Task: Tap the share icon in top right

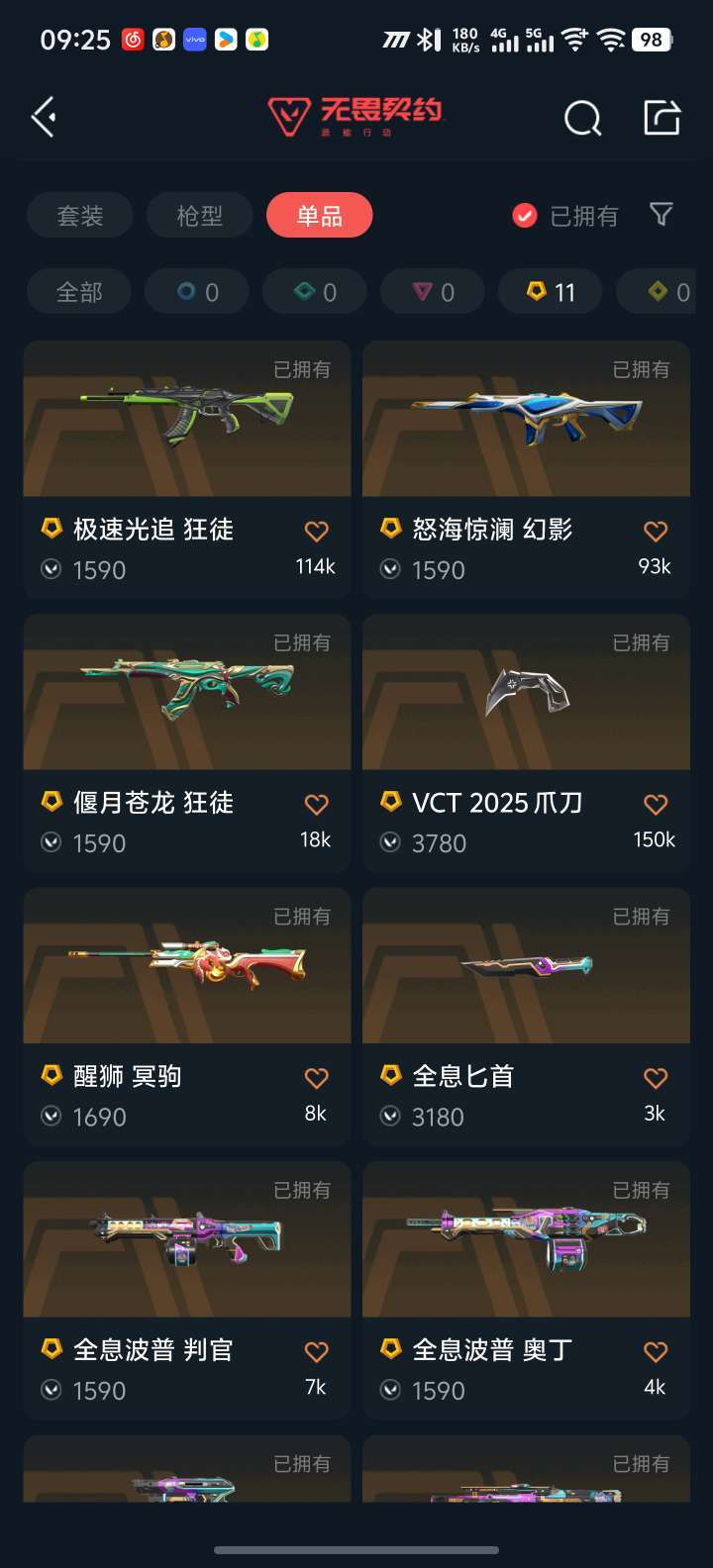Action: tap(661, 117)
